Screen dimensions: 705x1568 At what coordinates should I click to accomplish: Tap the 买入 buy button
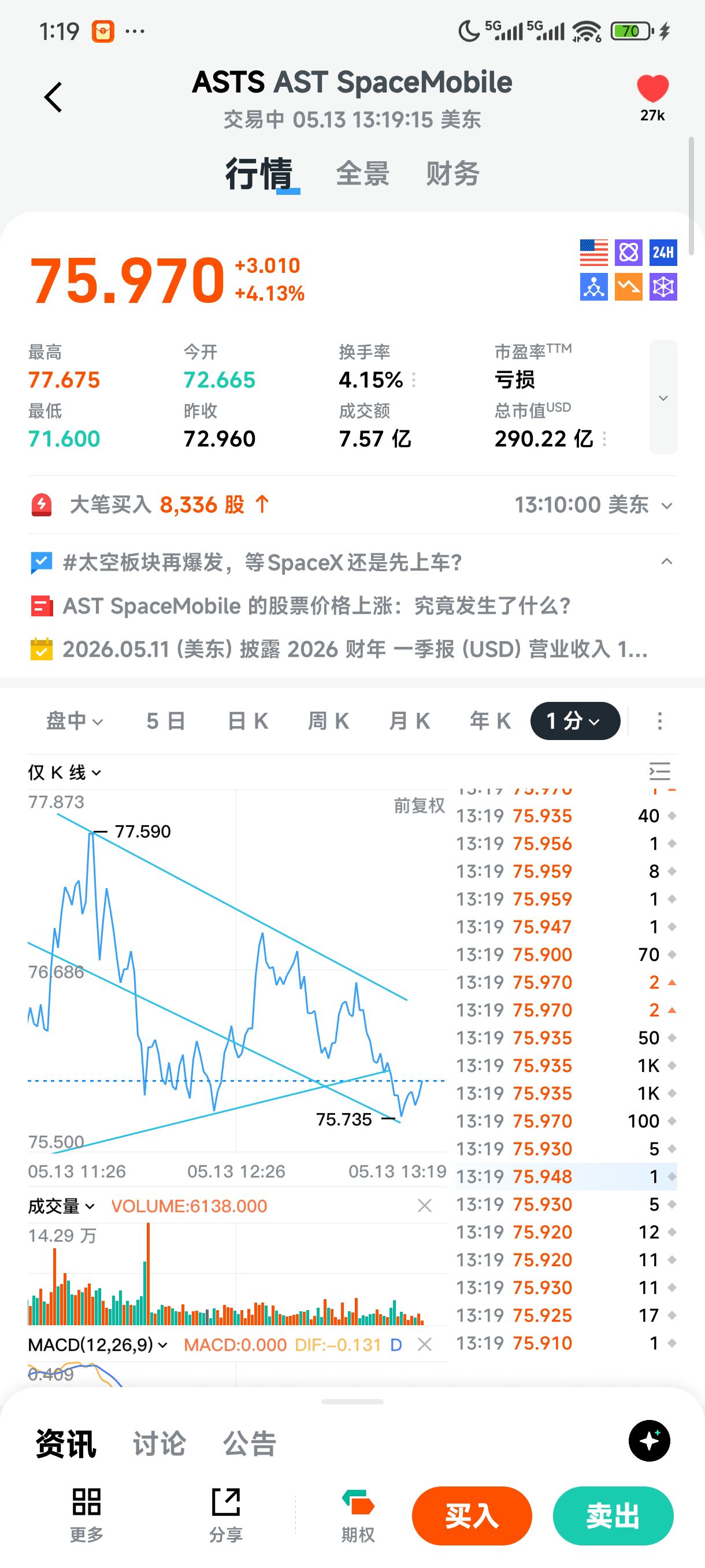click(x=472, y=1515)
